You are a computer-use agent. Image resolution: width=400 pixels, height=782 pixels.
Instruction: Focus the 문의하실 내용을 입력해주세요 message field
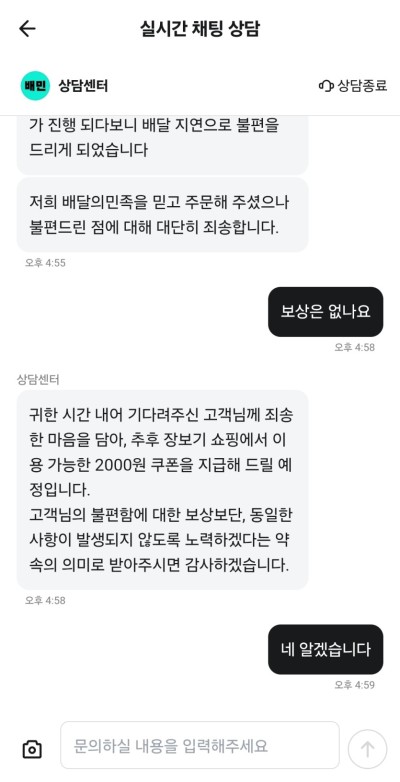200,745
